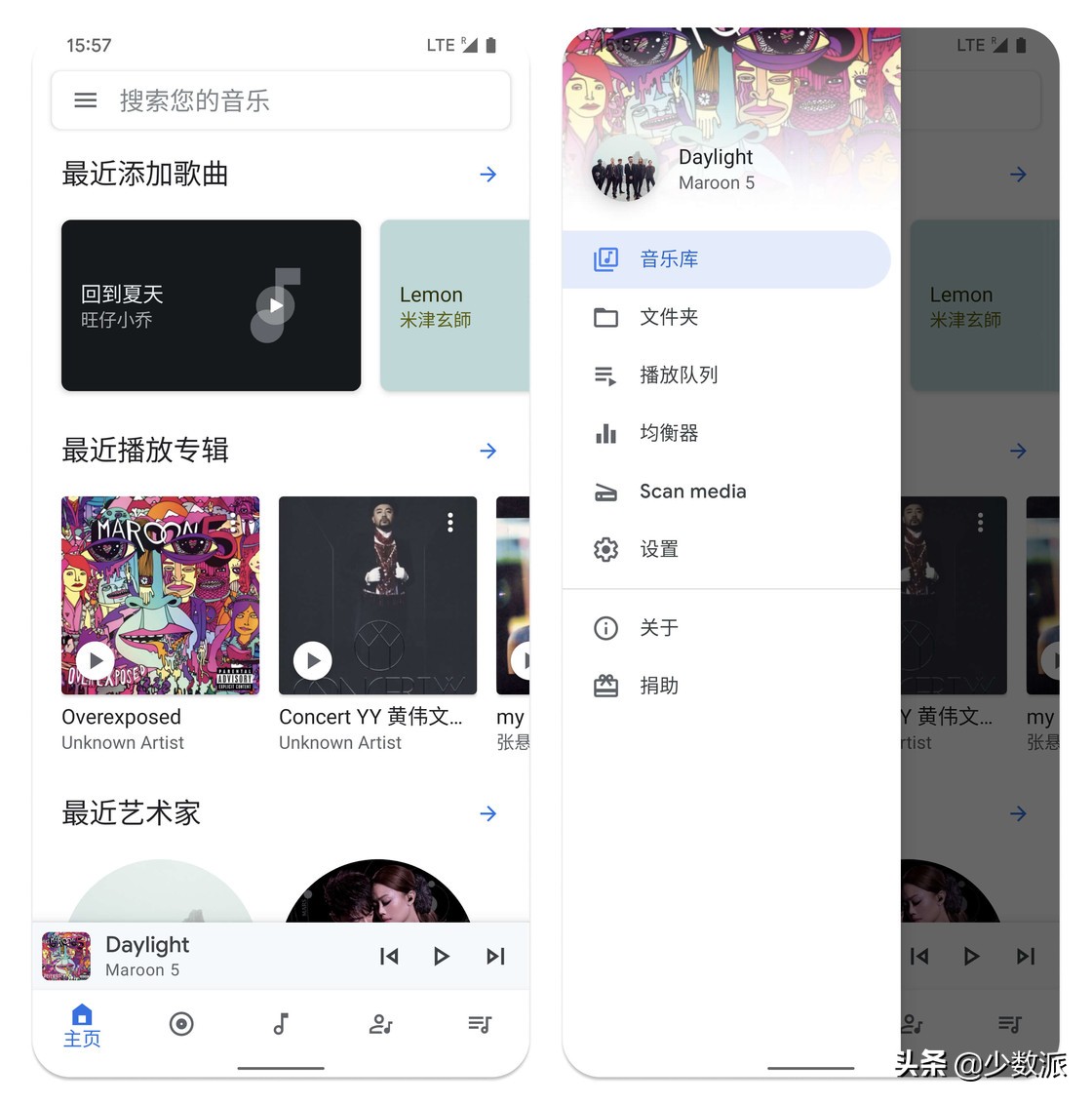Image resolution: width=1092 pixels, height=1104 pixels.
Task: Open the navigation drawer via hamburger icon
Action: tap(86, 99)
